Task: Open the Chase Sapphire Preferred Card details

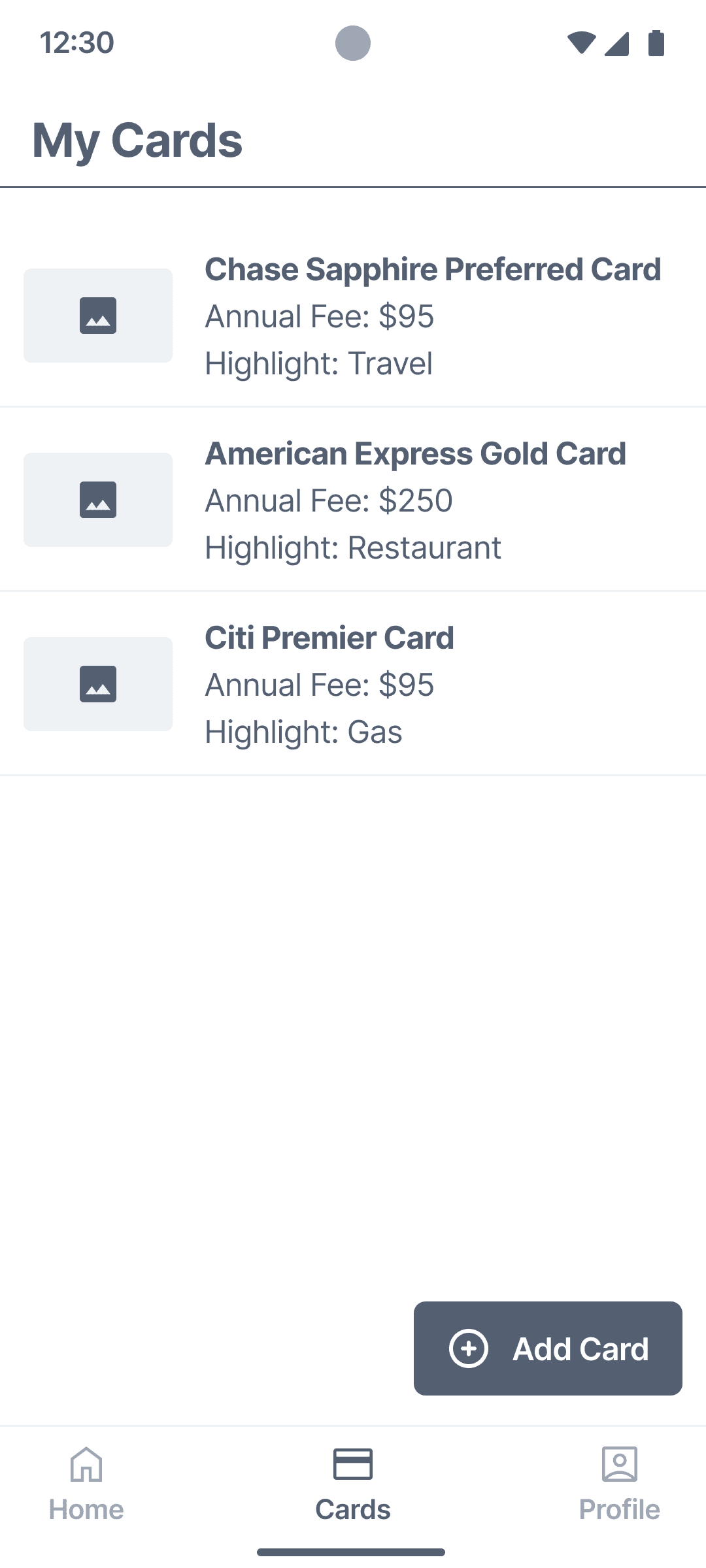Action: click(x=353, y=316)
